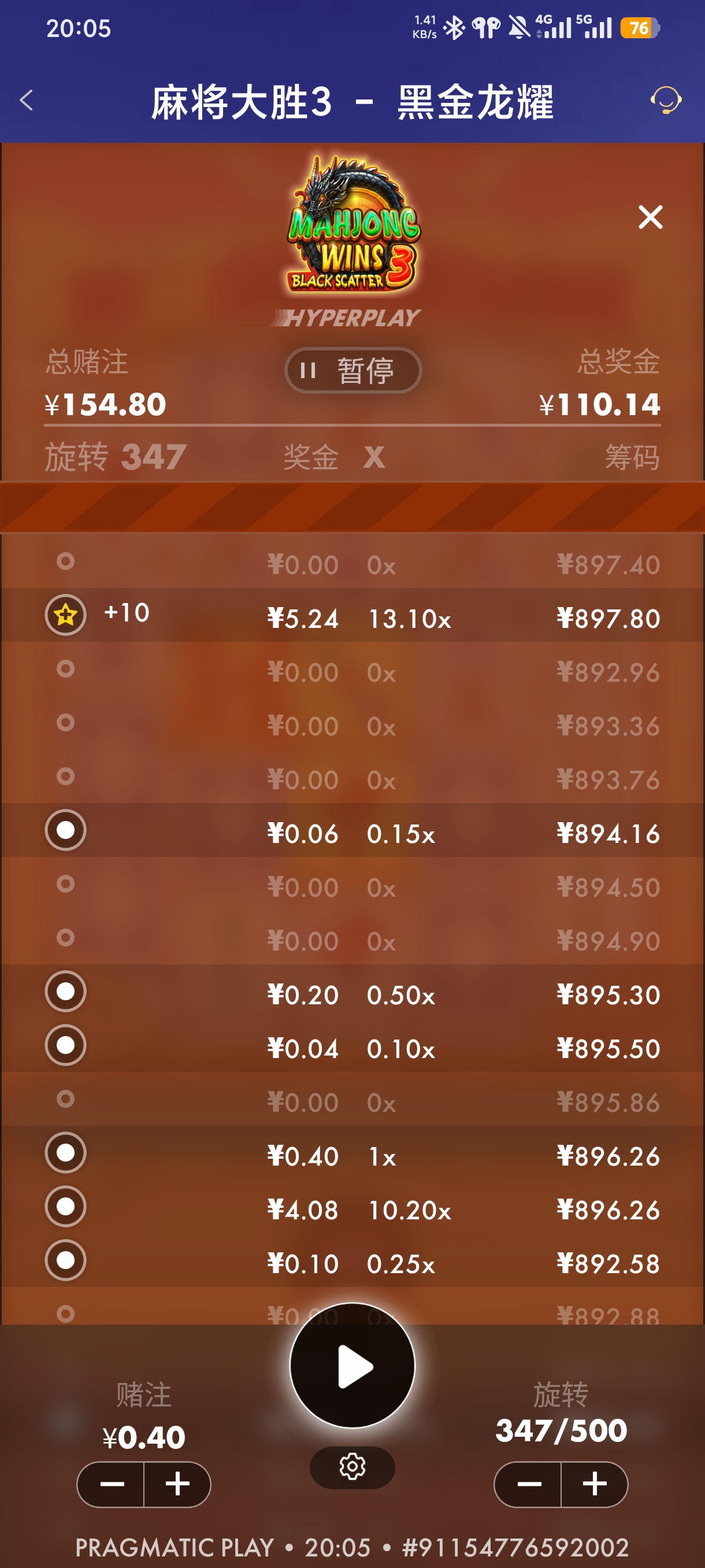Open settings with the gear icon
Viewport: 705px width, 1568px height.
point(352,1467)
